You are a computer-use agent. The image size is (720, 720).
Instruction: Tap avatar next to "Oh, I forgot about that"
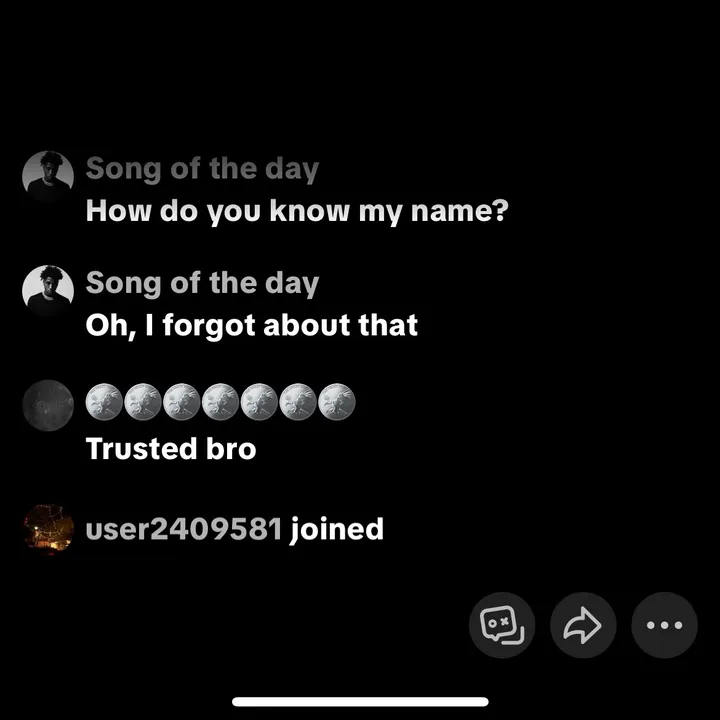(x=48, y=291)
